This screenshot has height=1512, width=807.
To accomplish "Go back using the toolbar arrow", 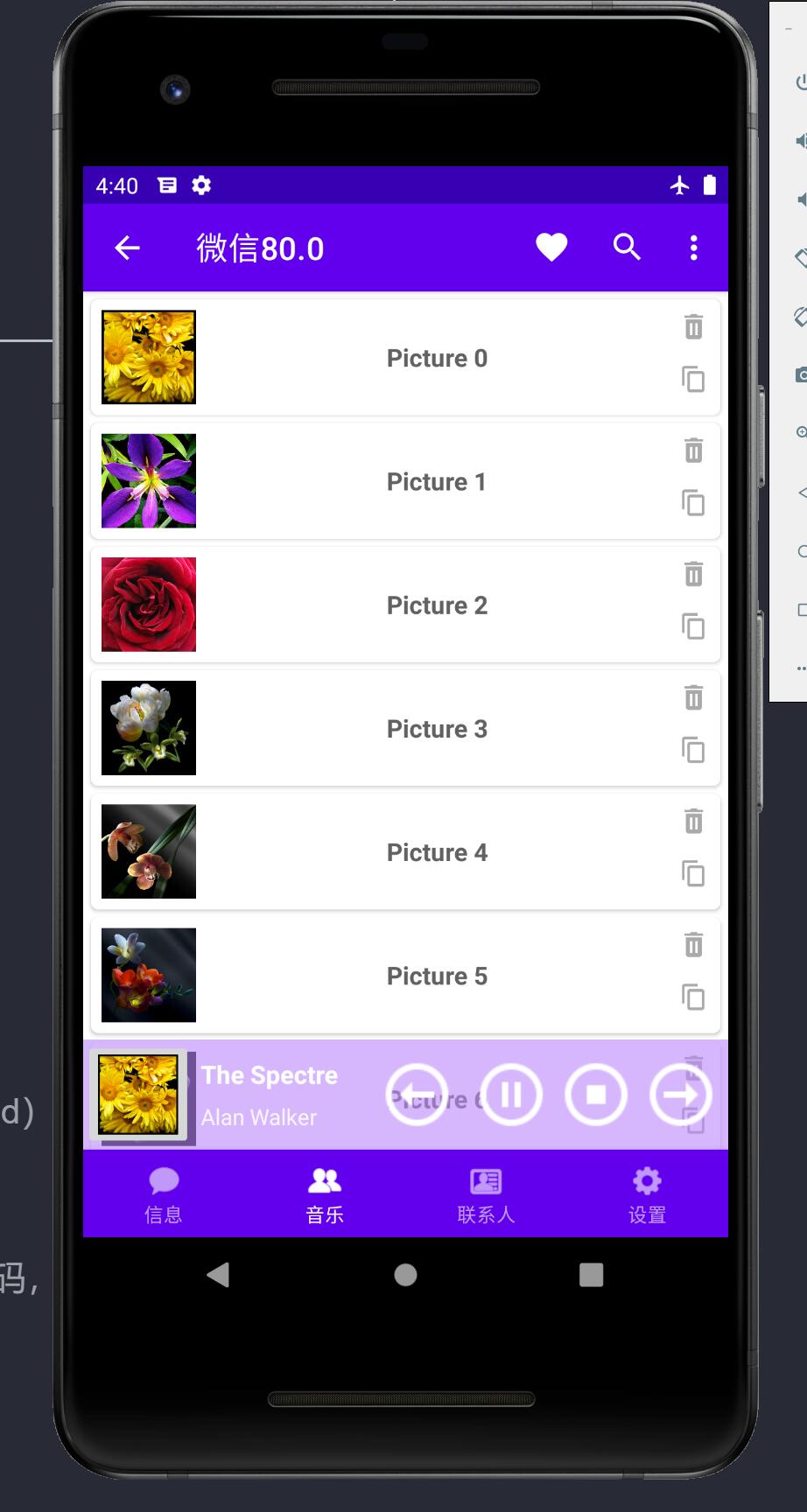I will (128, 248).
